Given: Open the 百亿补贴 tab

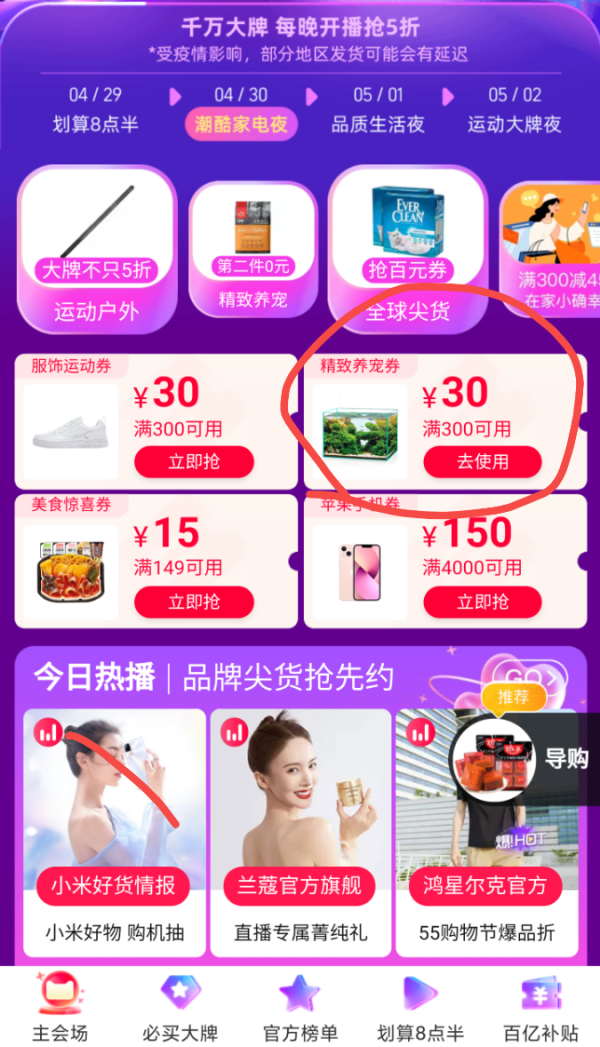Looking at the screenshot, I should (540, 1008).
